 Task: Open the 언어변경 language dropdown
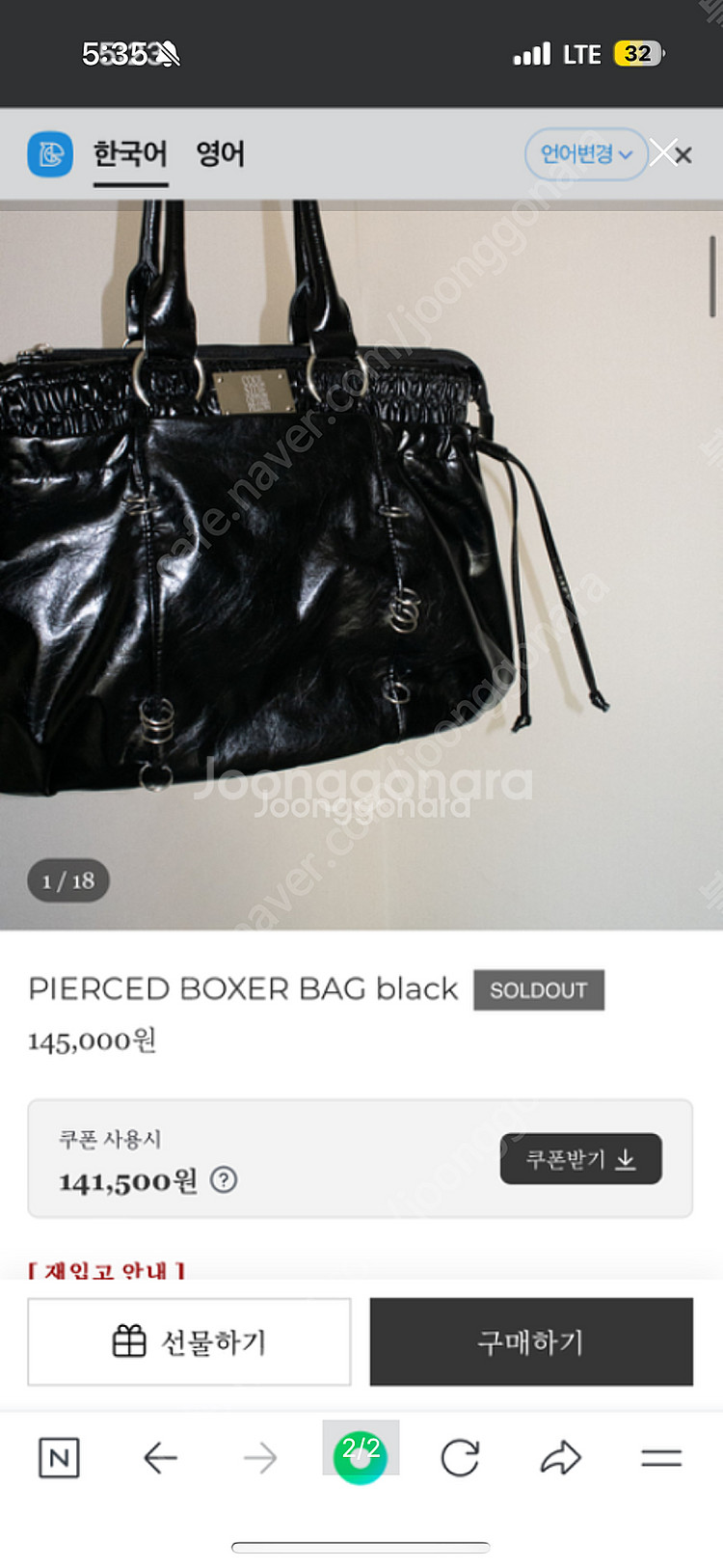[x=585, y=154]
